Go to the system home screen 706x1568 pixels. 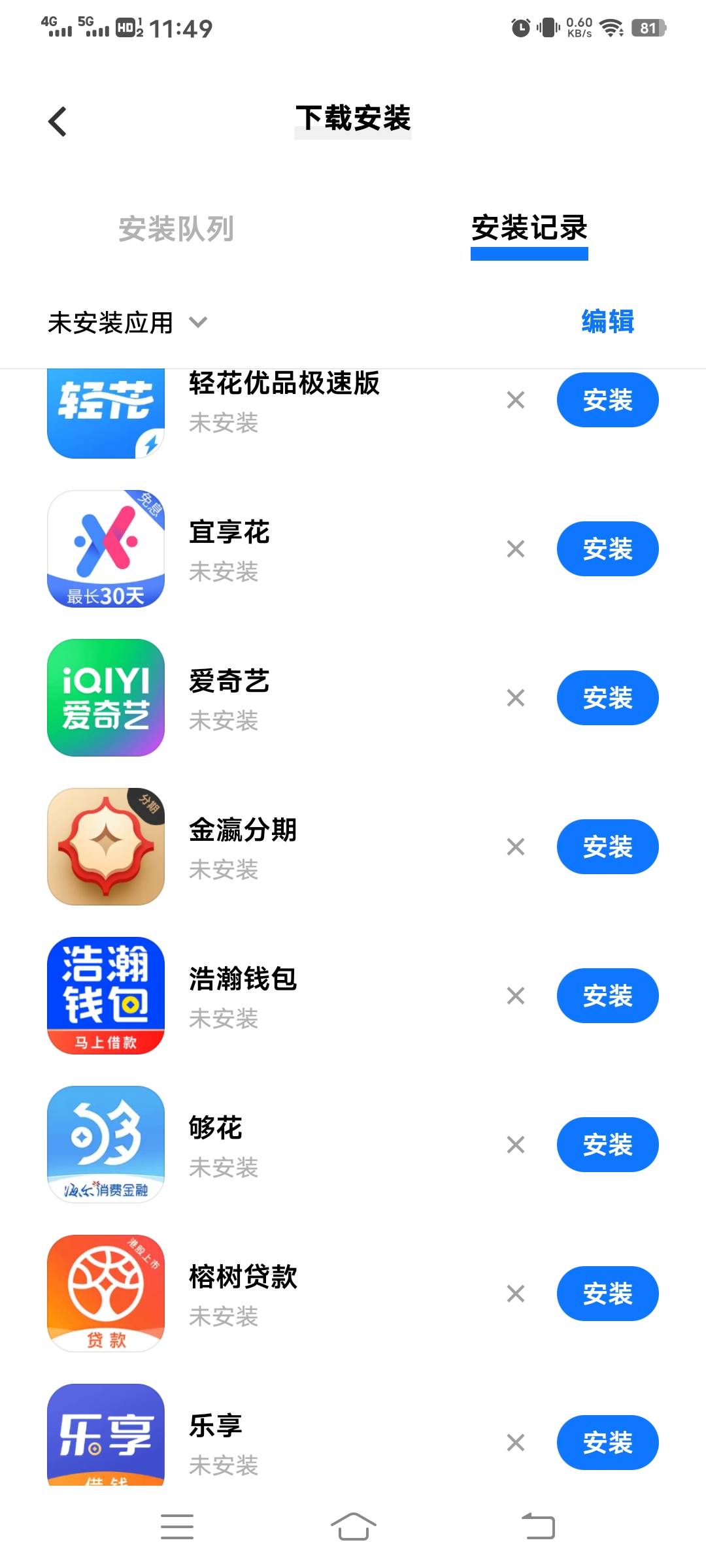coord(353,1527)
